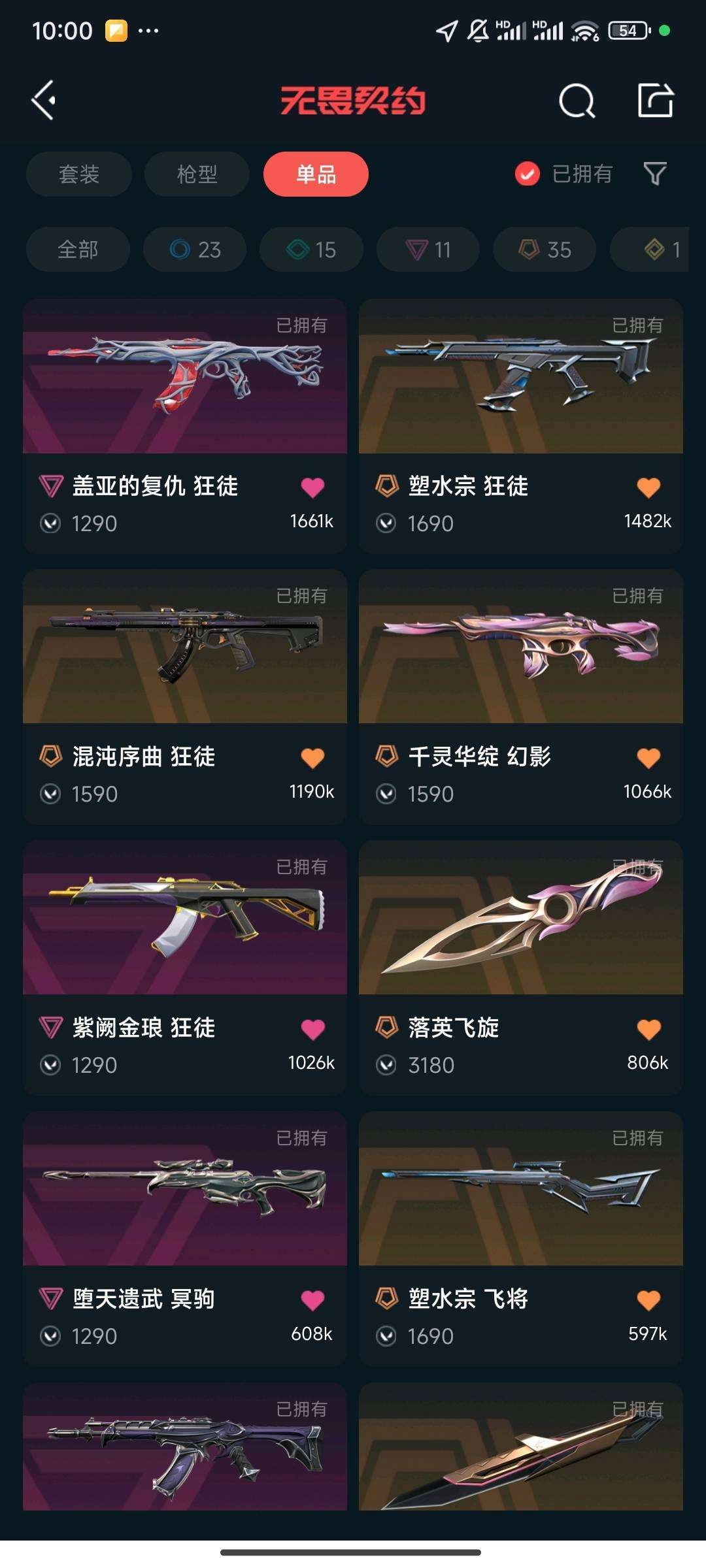
Task: Select the 全部 rarity chip
Action: tap(78, 249)
